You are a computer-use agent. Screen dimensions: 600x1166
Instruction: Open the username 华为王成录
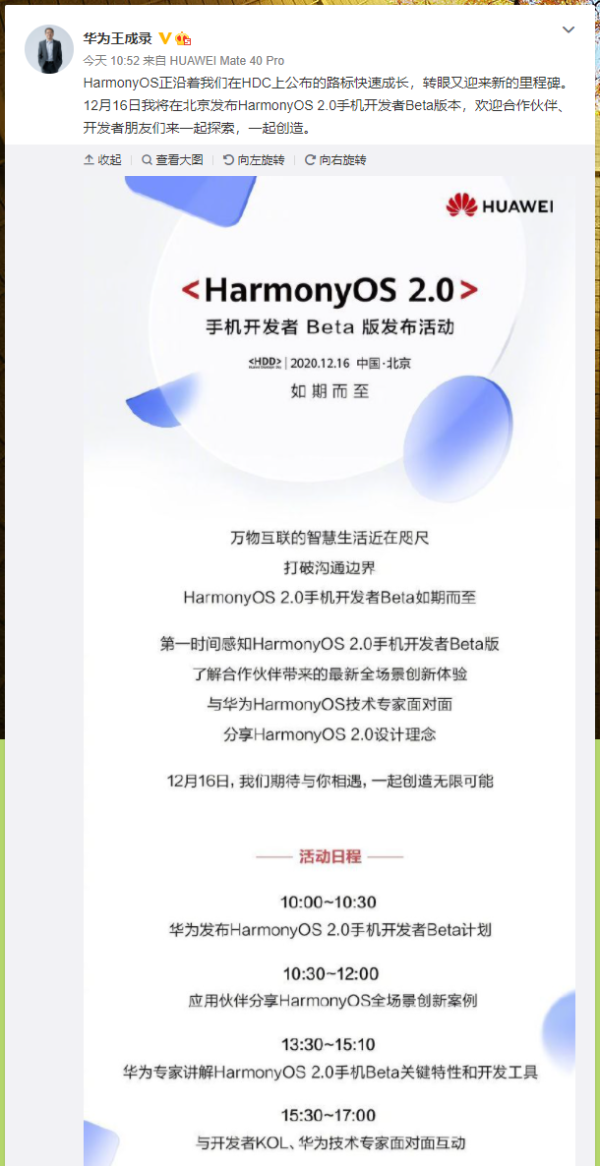(x=117, y=39)
